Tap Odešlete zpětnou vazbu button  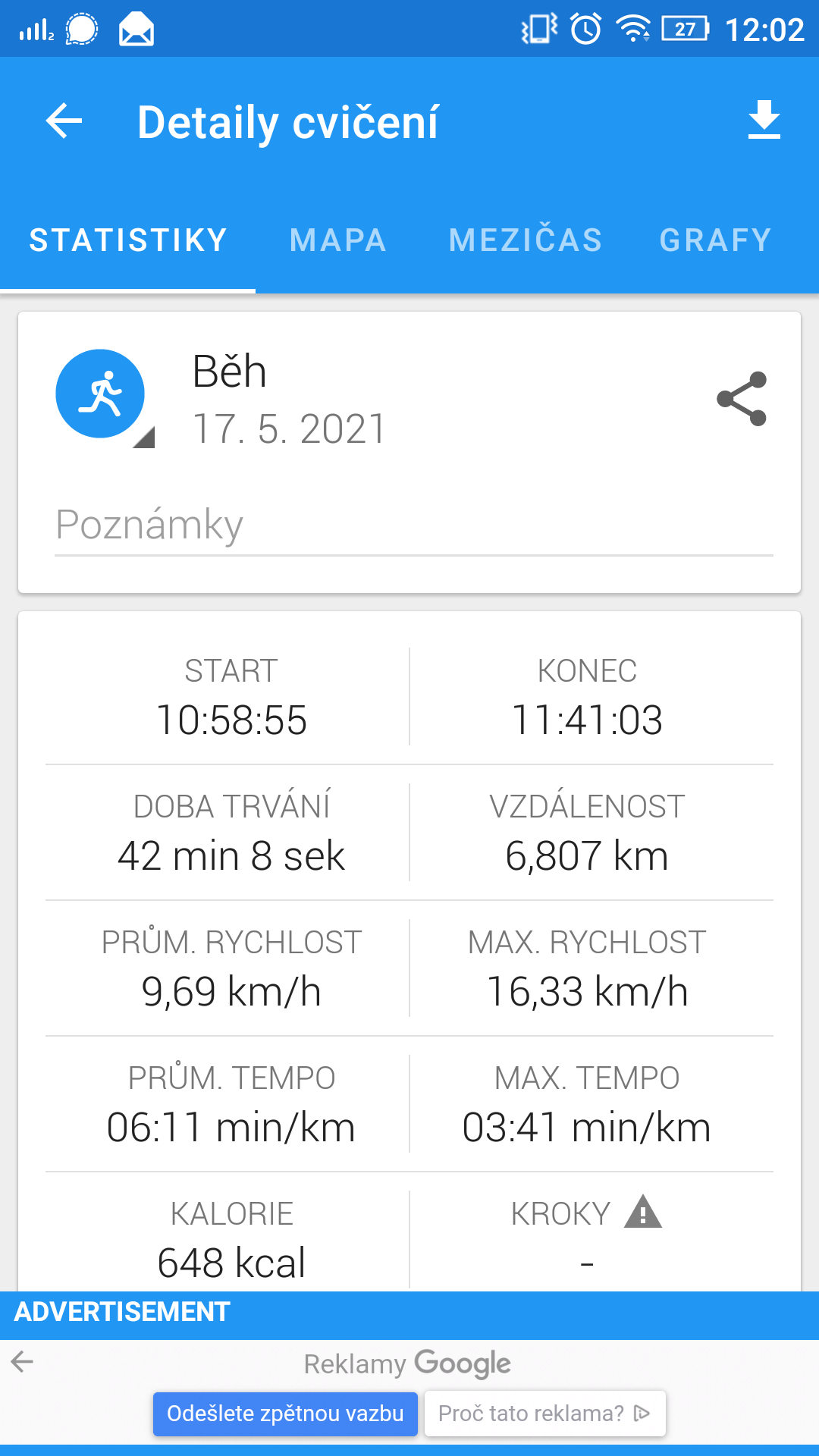point(285,1414)
